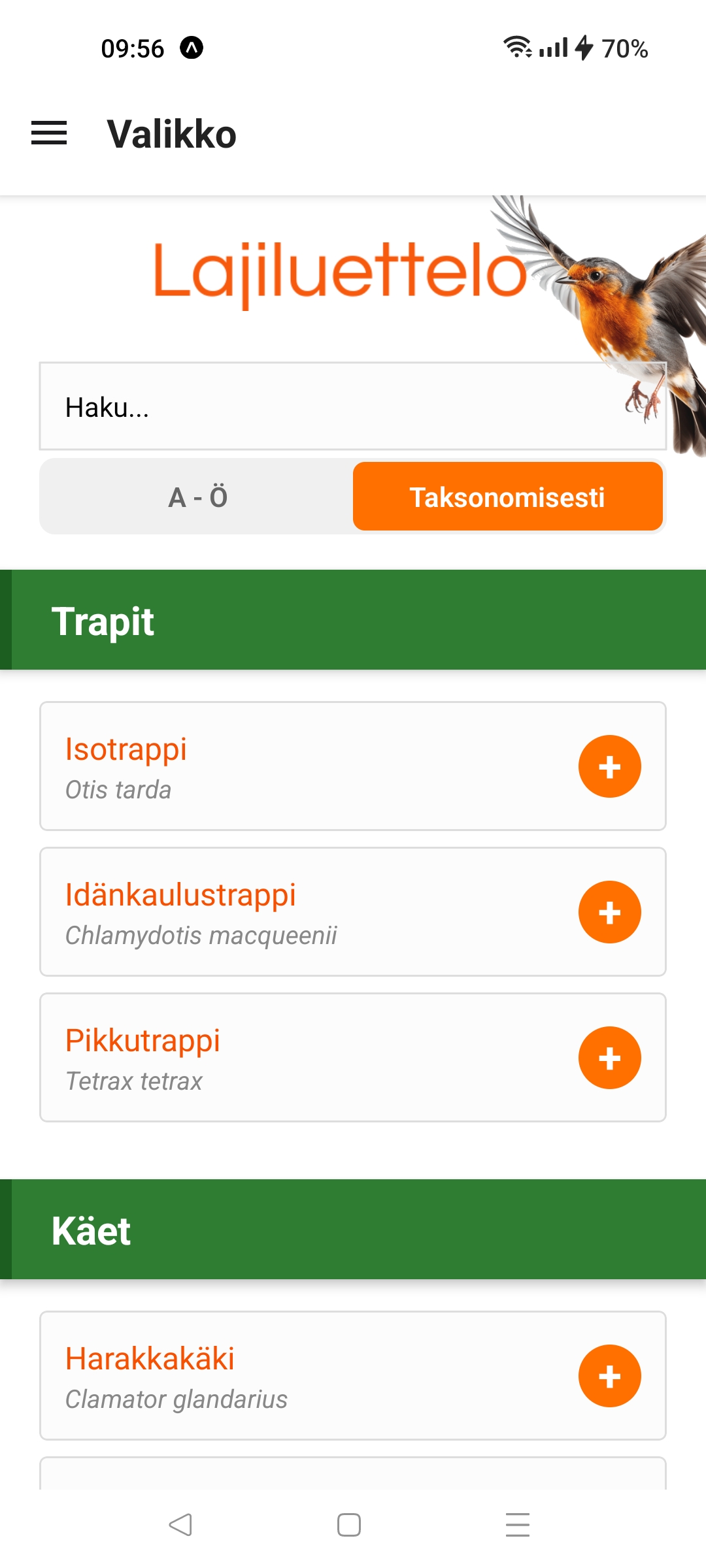This screenshot has width=706, height=1568.
Task: Switch to A - Ö alphabetical sorting
Action: coord(197,497)
